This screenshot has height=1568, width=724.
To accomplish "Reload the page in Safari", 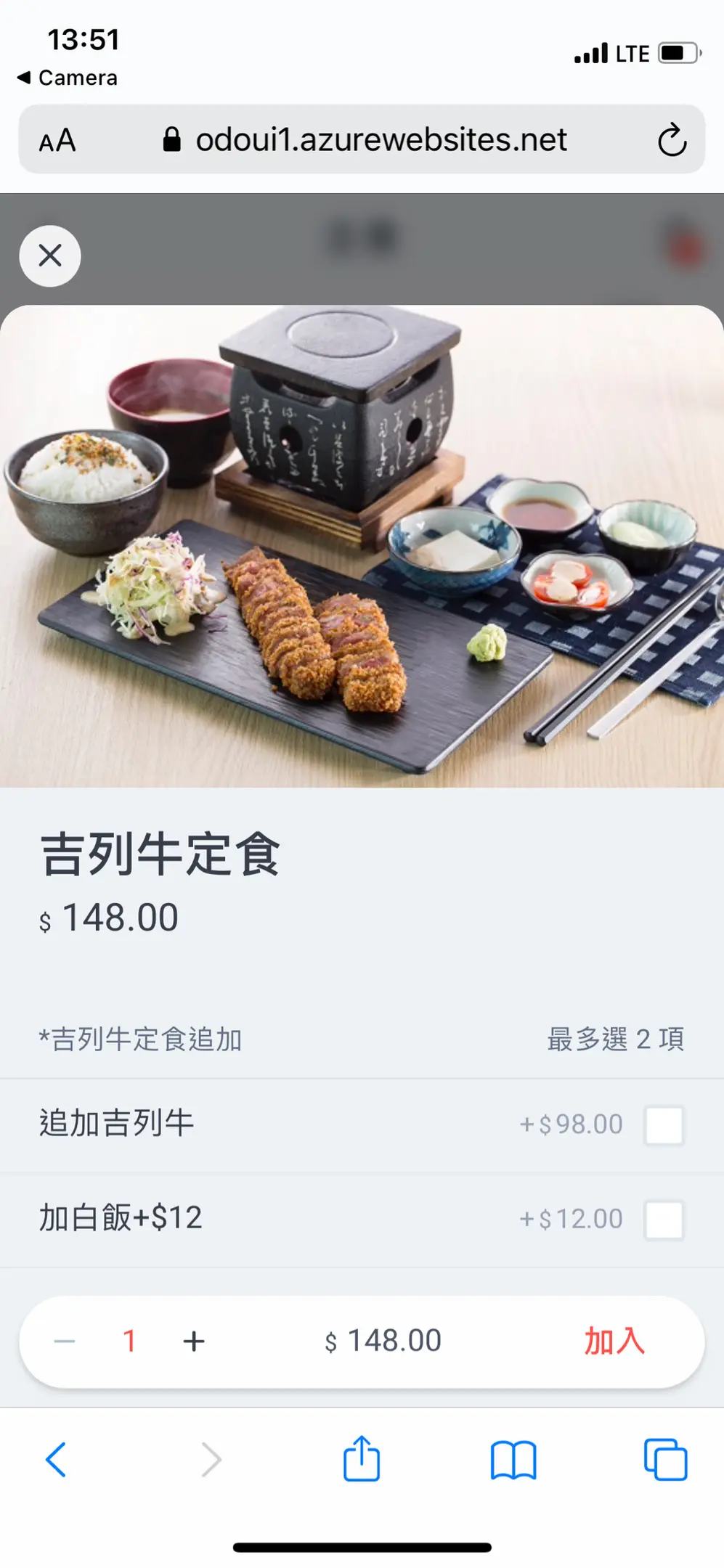I will click(672, 140).
